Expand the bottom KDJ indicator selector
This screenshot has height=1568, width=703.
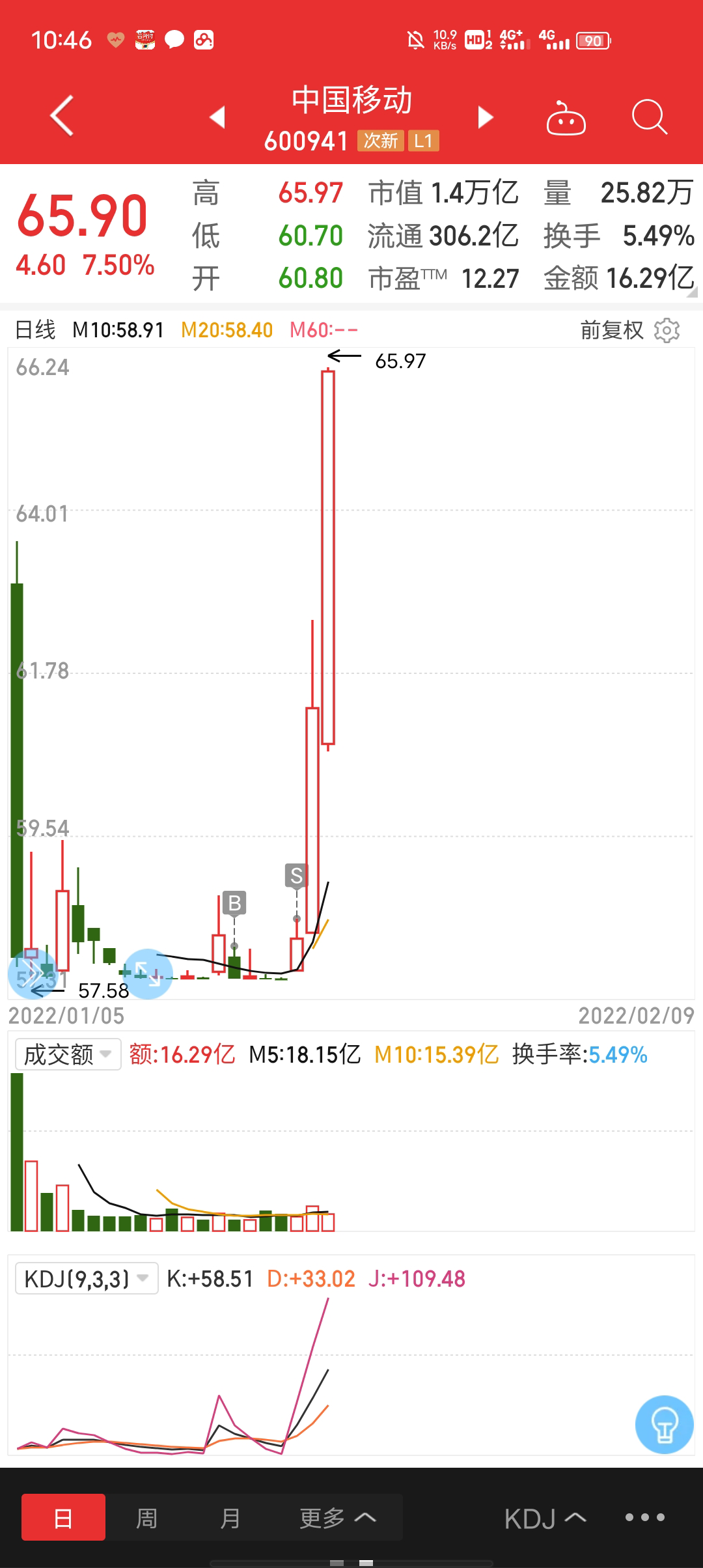pos(545,1518)
